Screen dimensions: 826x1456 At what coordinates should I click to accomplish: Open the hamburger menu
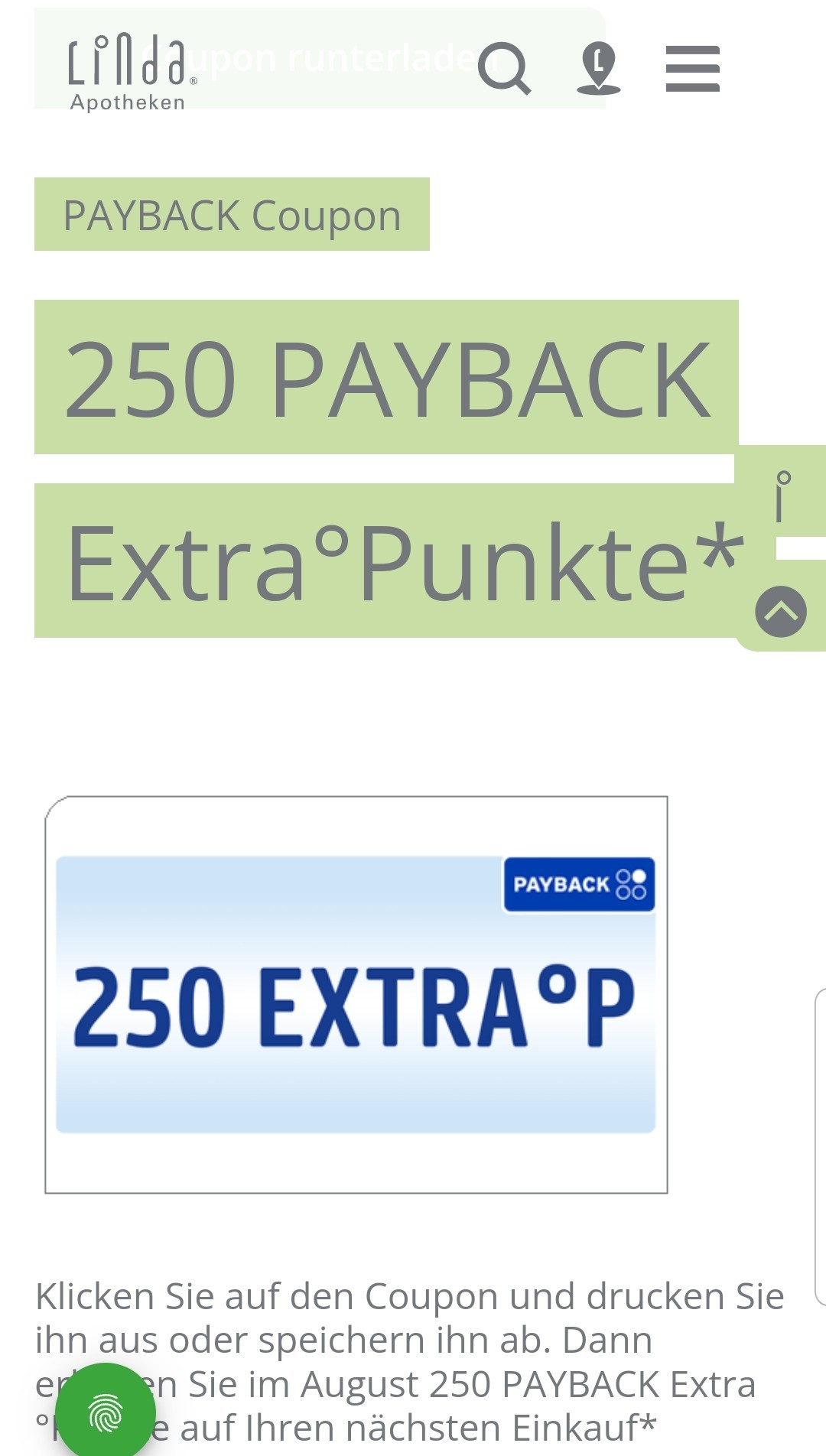click(693, 69)
